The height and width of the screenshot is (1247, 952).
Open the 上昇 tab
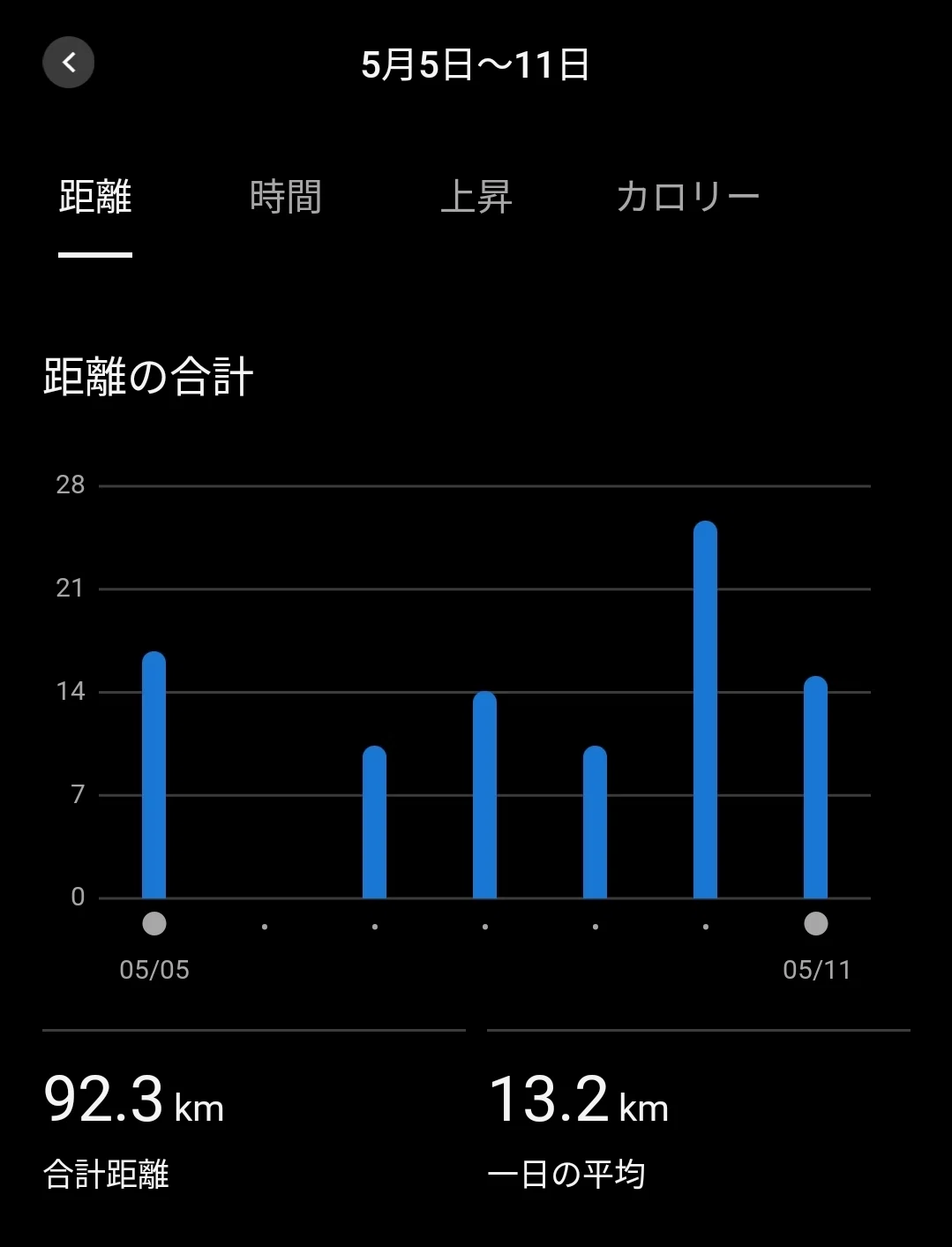point(476,196)
